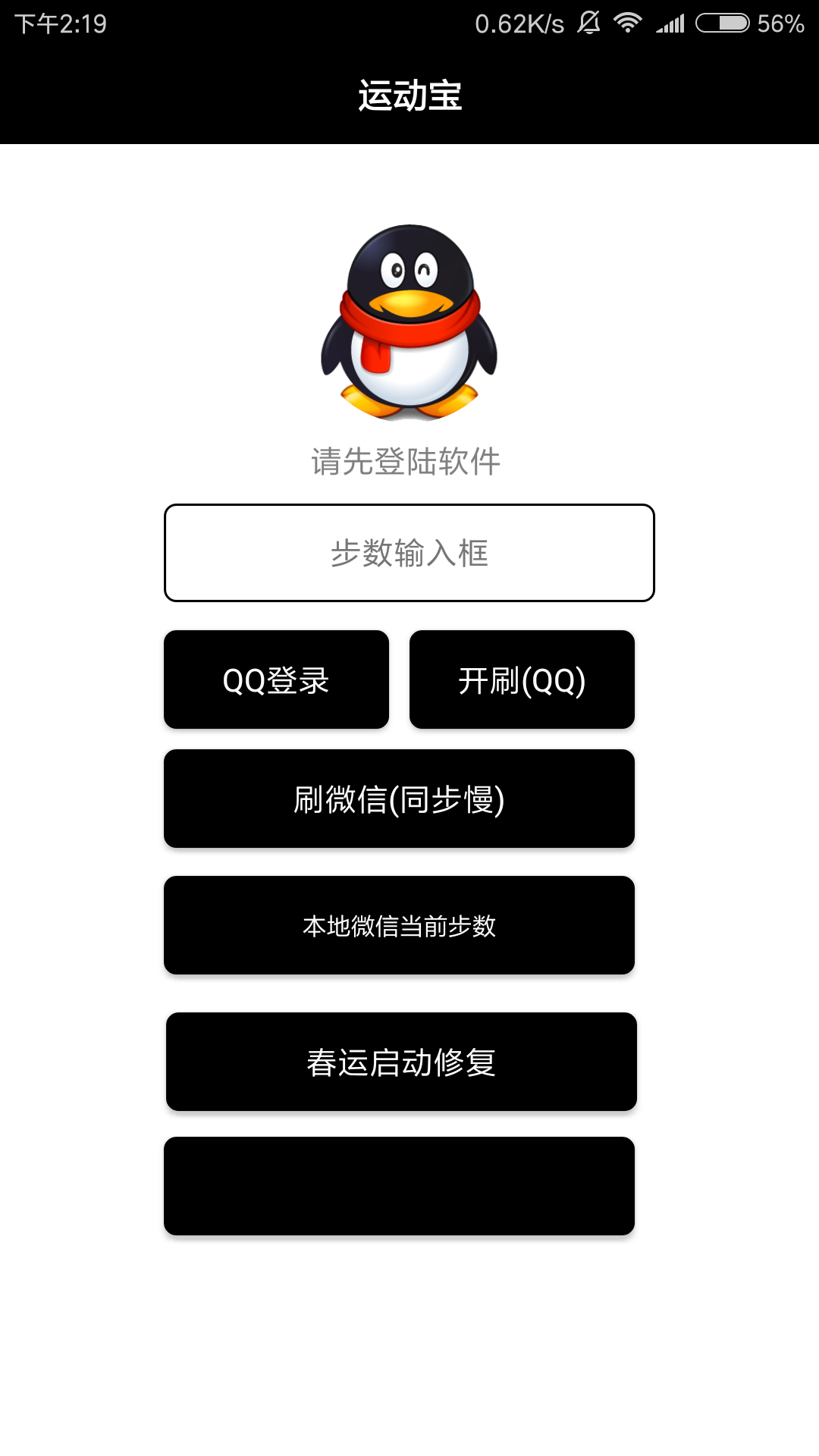Image resolution: width=819 pixels, height=1456 pixels.
Task: Select 刷微信(同步慢) button
Action: coord(399,799)
